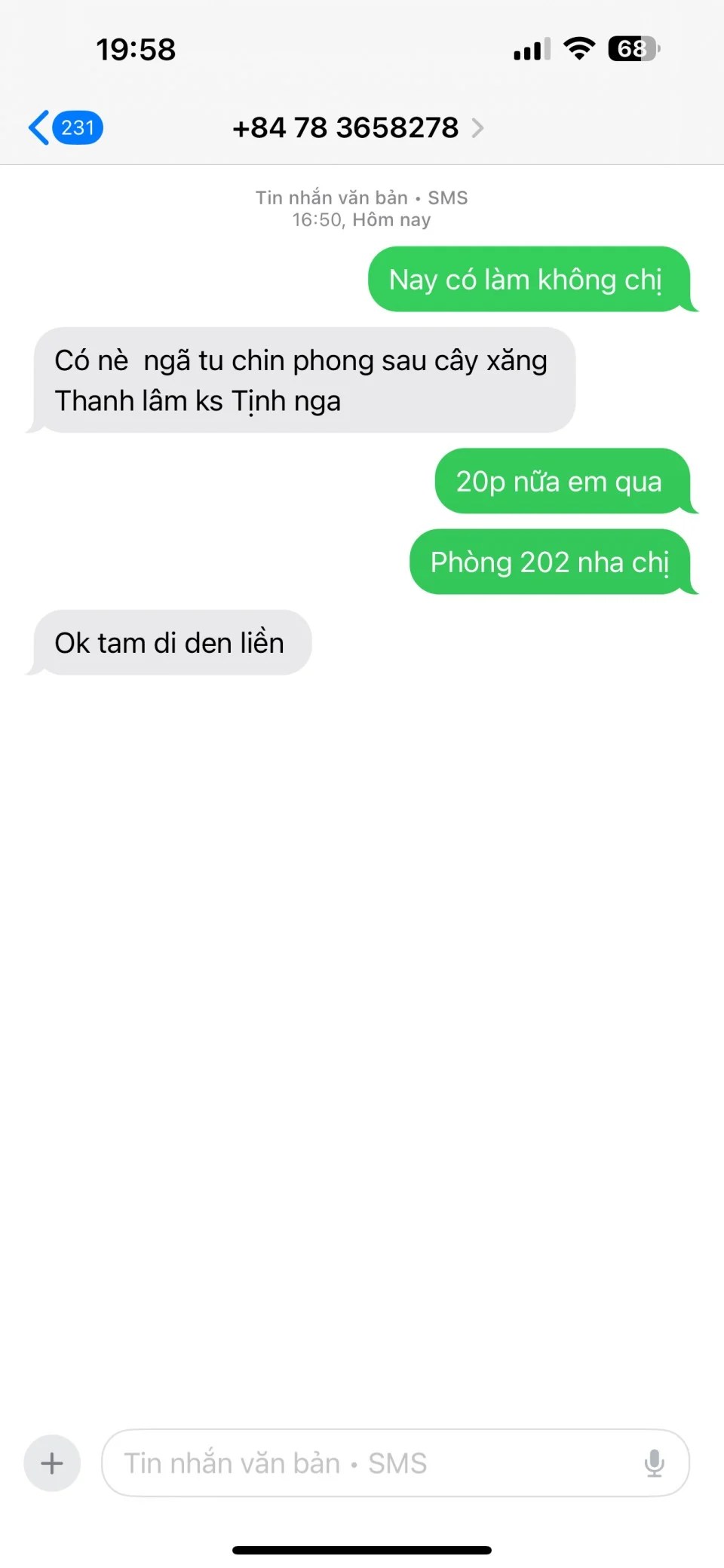Start voice dictation with the microphone
724x1568 pixels.
pos(654,1463)
